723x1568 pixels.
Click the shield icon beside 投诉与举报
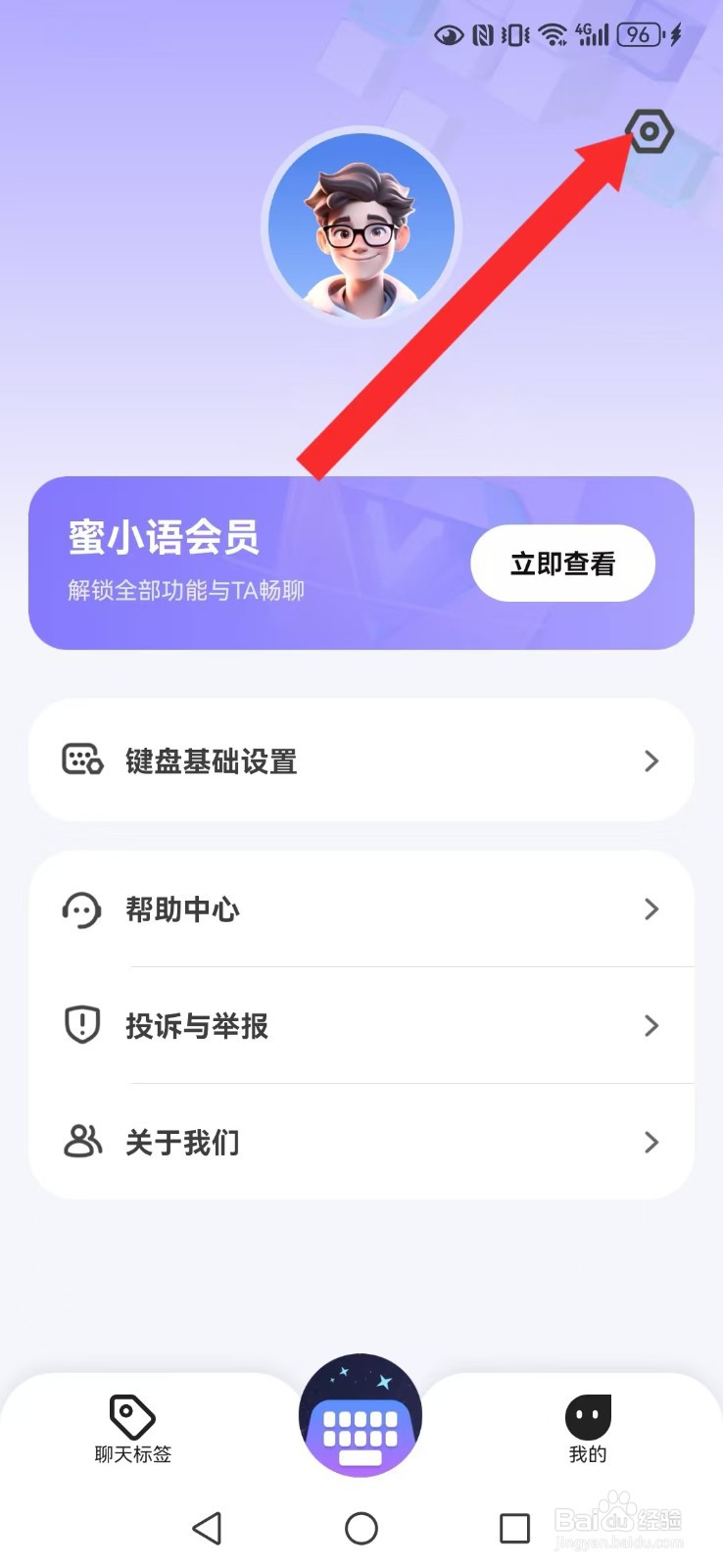click(82, 1025)
